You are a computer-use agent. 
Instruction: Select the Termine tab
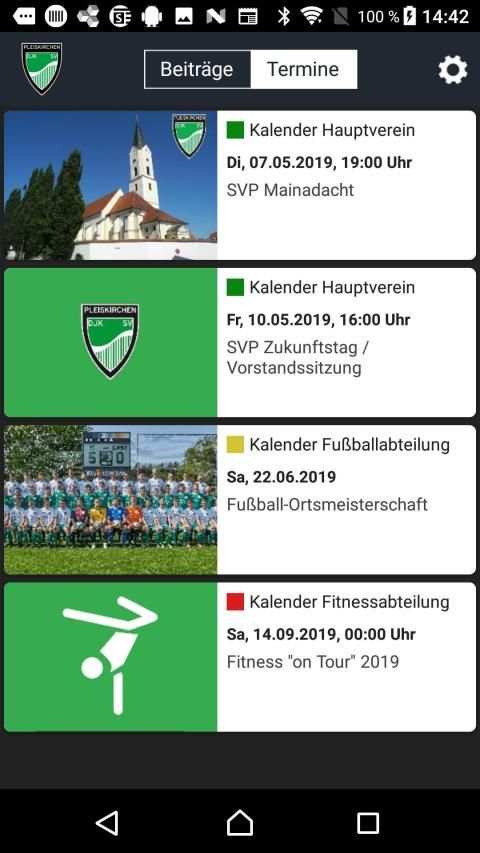click(303, 69)
